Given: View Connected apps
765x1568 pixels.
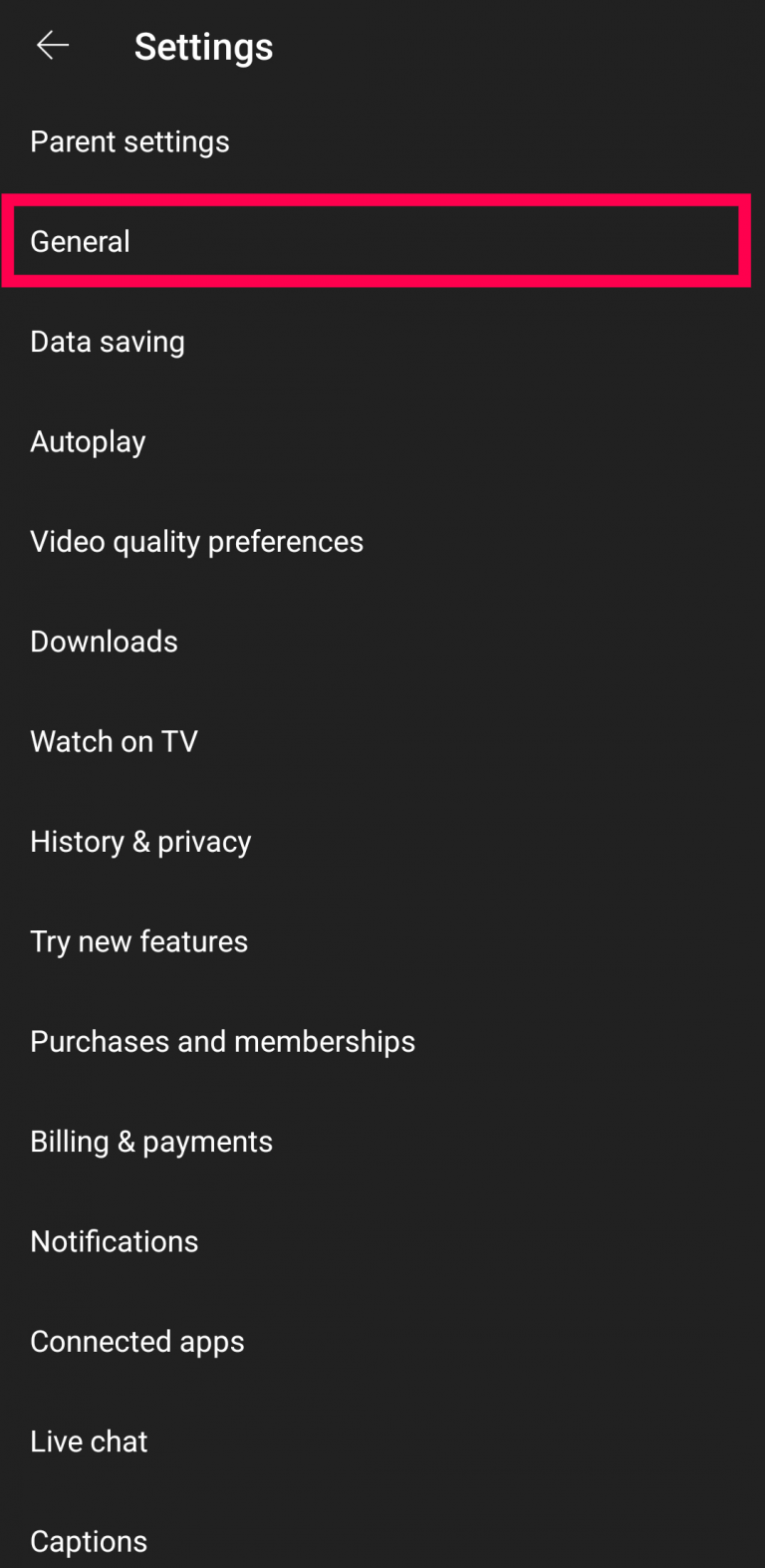Looking at the screenshot, I should [x=137, y=1341].
